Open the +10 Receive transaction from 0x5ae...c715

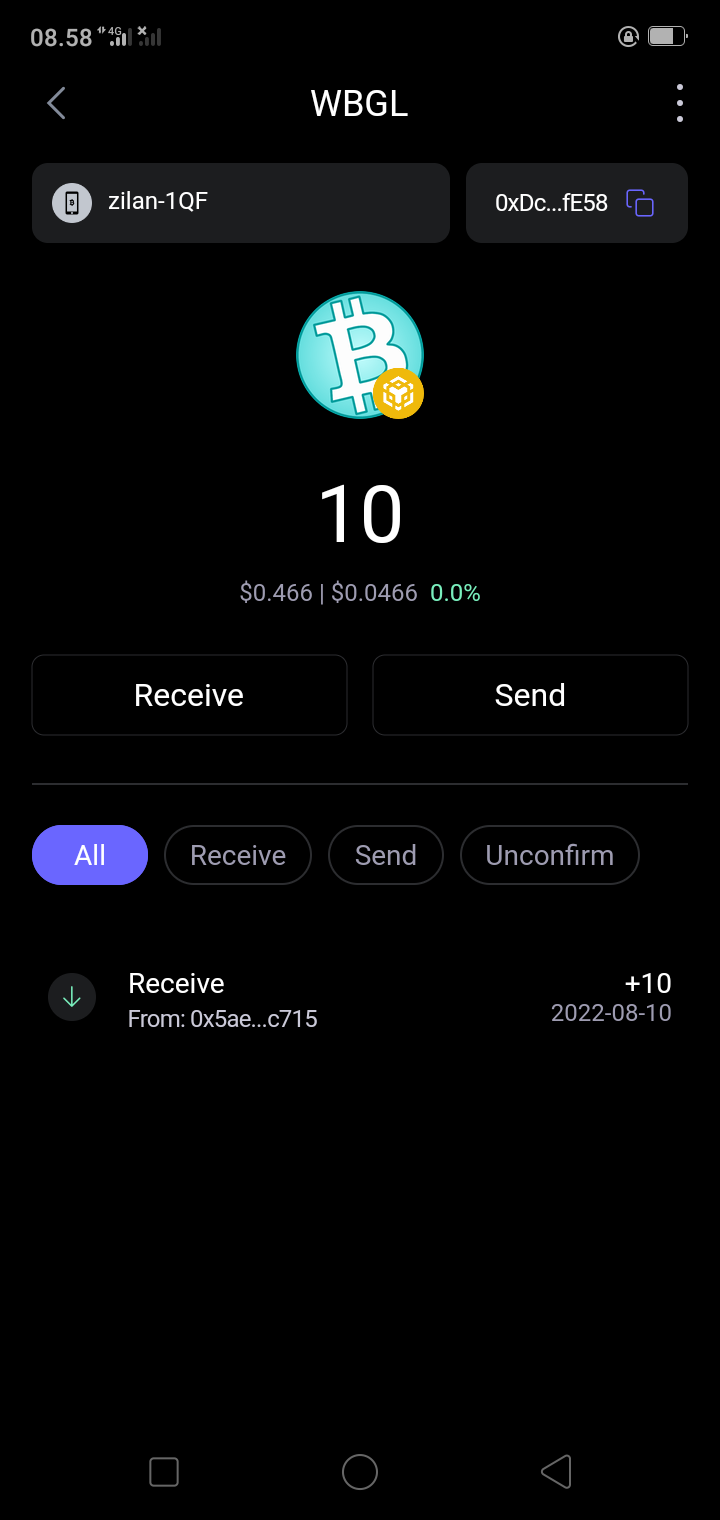(x=360, y=1000)
